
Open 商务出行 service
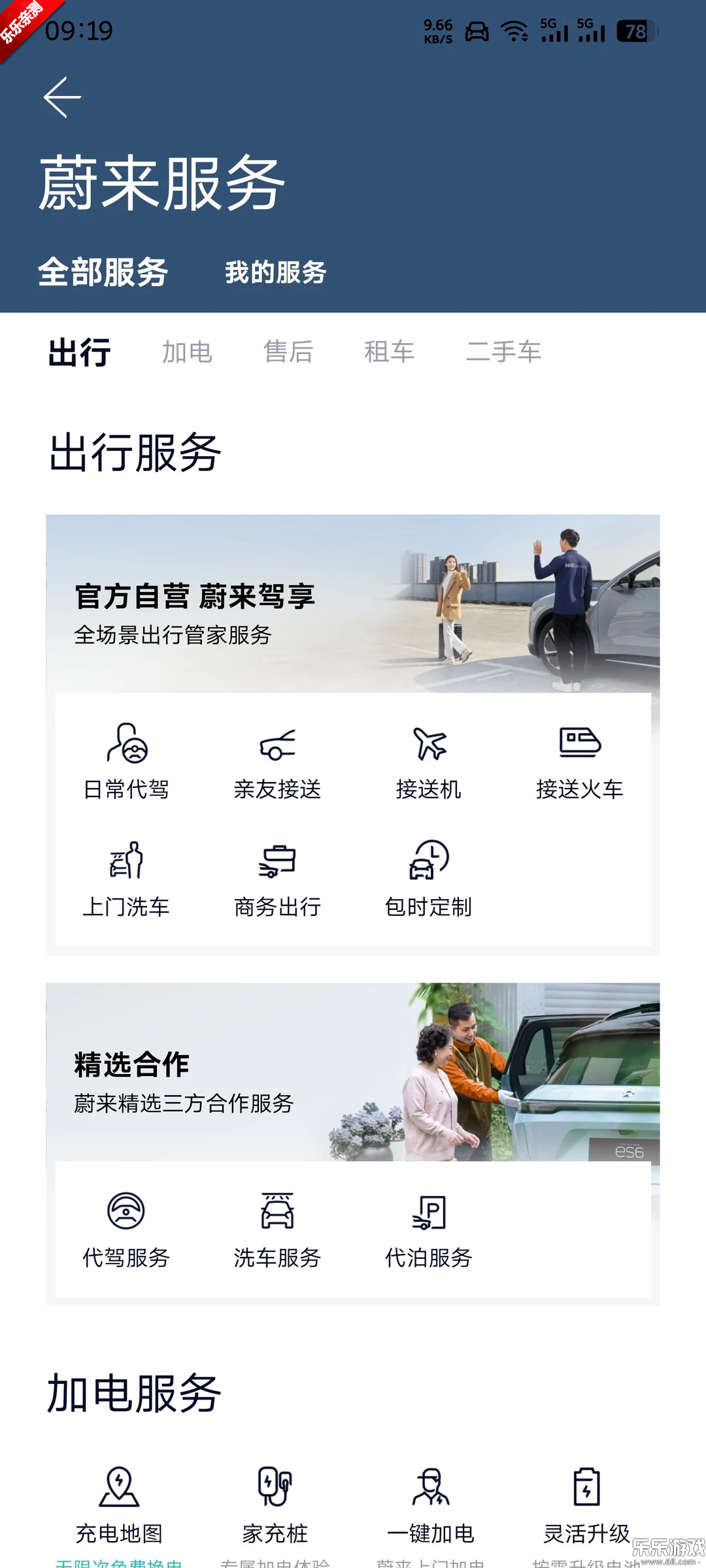(277, 879)
